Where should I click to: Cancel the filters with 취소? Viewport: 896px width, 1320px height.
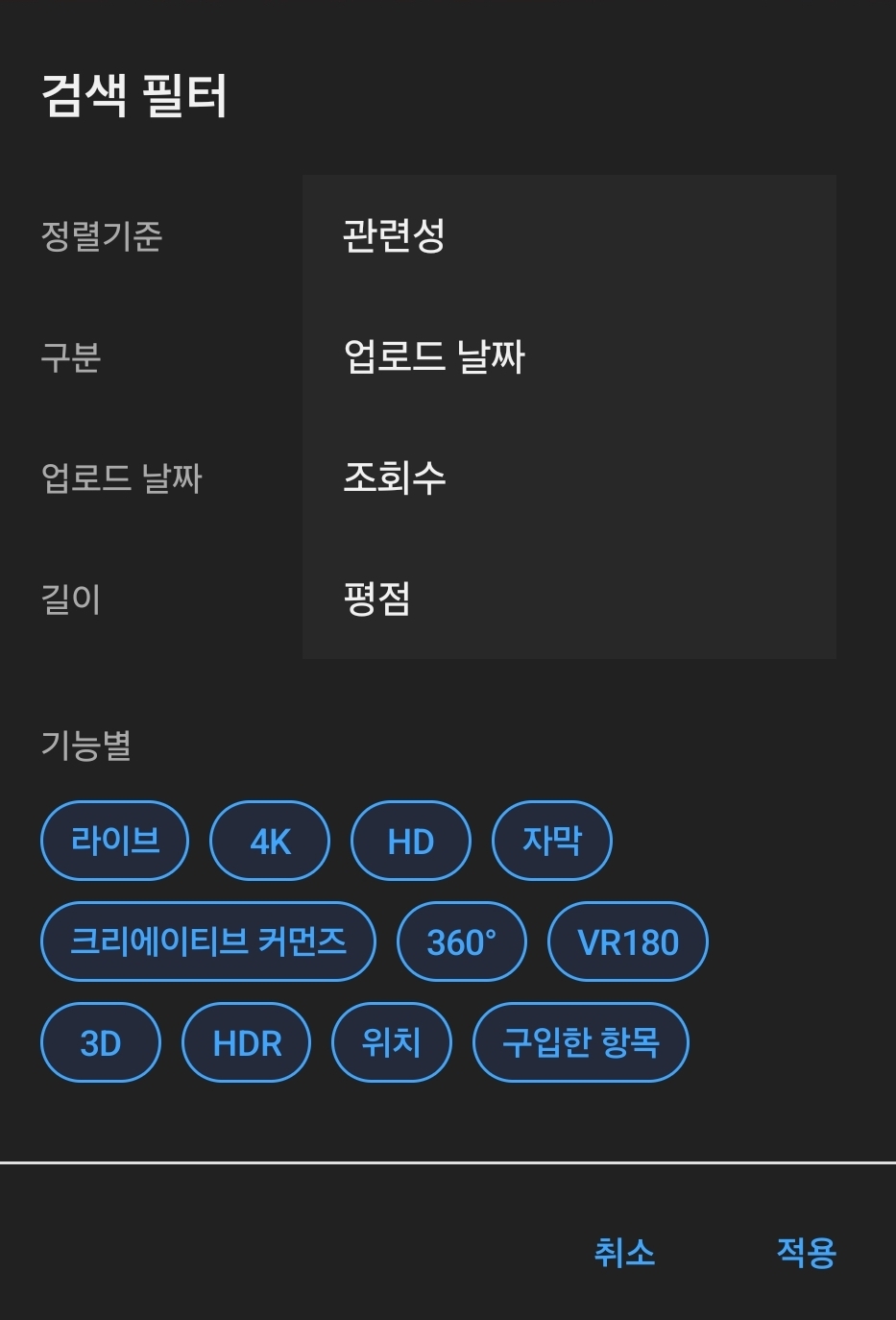(624, 1252)
